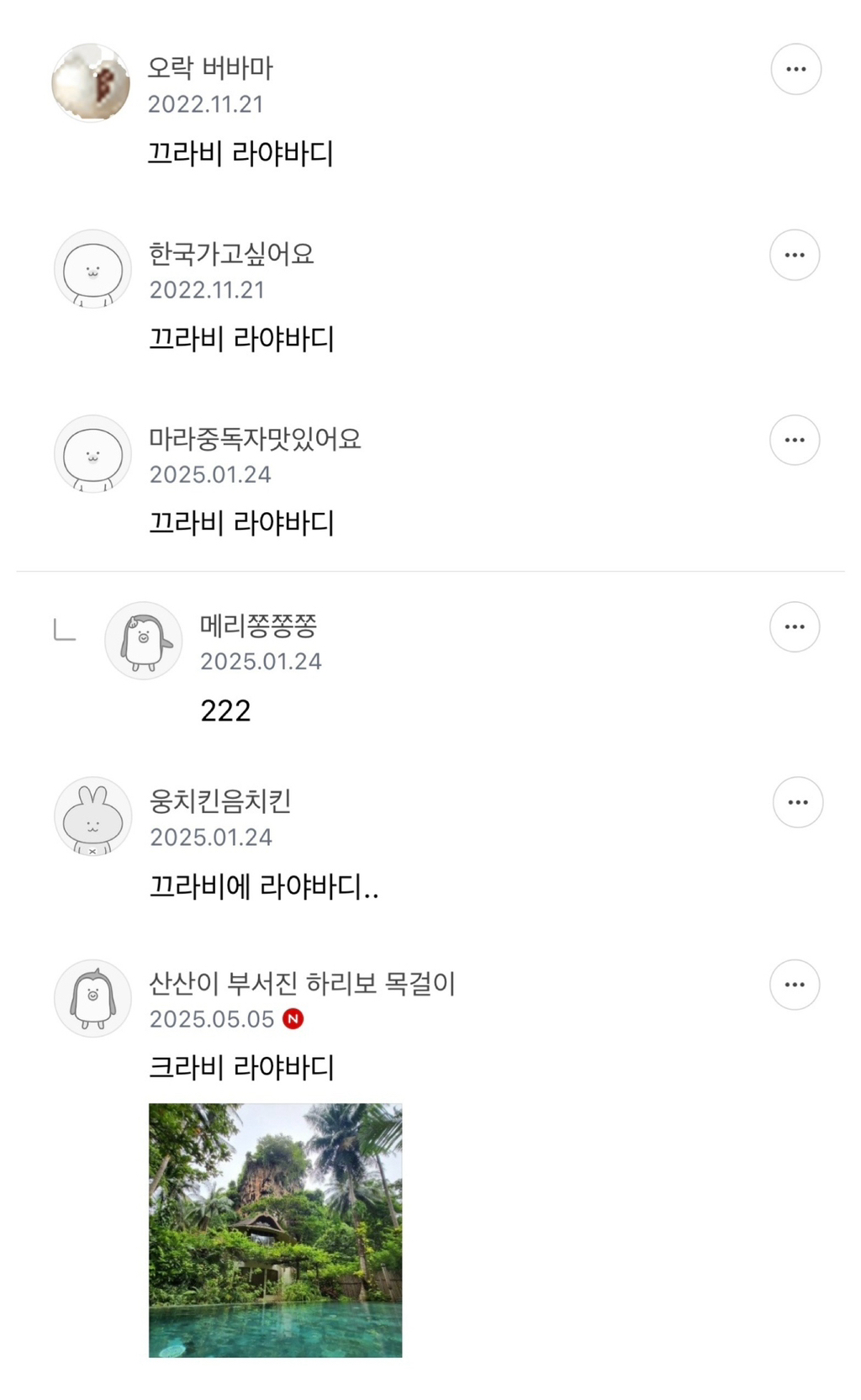The height and width of the screenshot is (1400, 861).
Task: Open 오락 버바마's profile picture
Action: (x=91, y=83)
